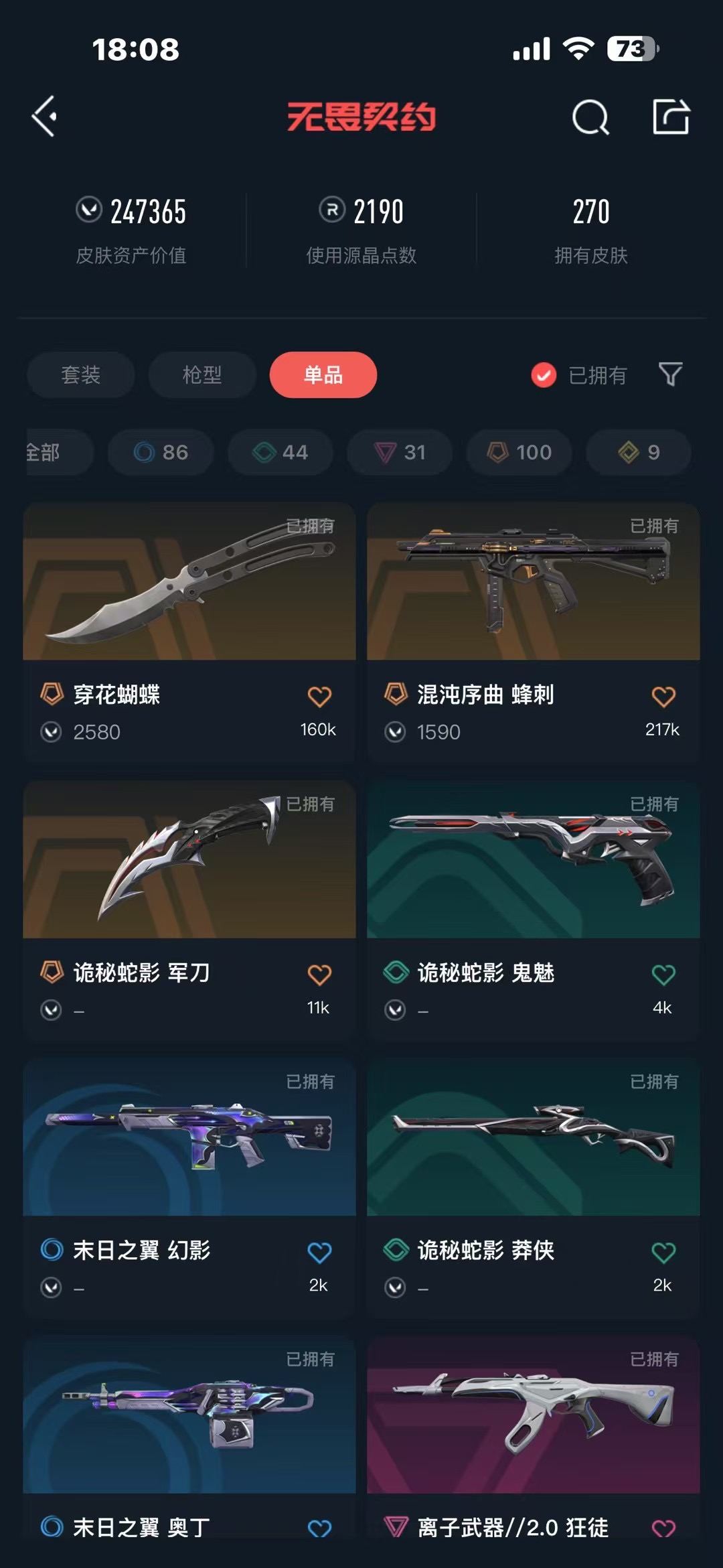Screen dimensions: 723x1568
Task: Open the 末日之翼 幻影 skin card
Action: point(189,1189)
